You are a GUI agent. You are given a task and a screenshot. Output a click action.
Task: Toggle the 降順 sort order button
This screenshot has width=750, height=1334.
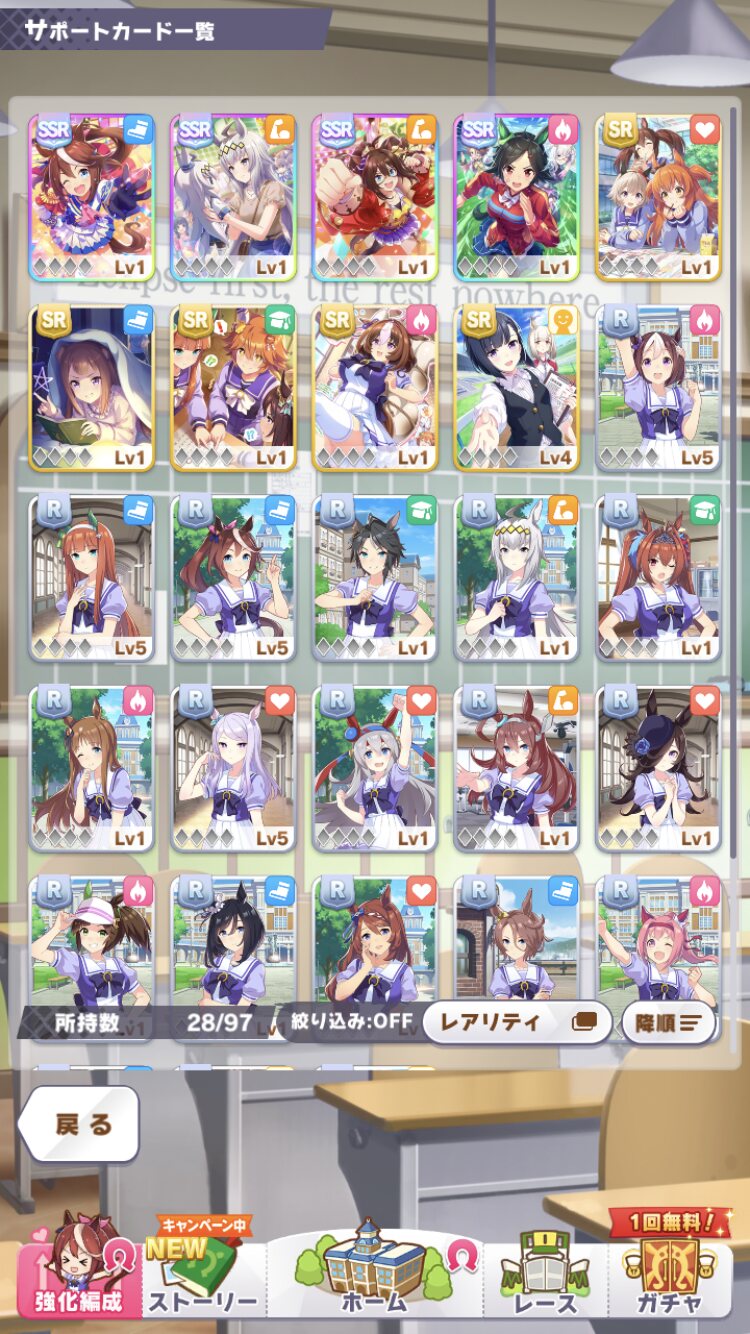click(x=668, y=1022)
